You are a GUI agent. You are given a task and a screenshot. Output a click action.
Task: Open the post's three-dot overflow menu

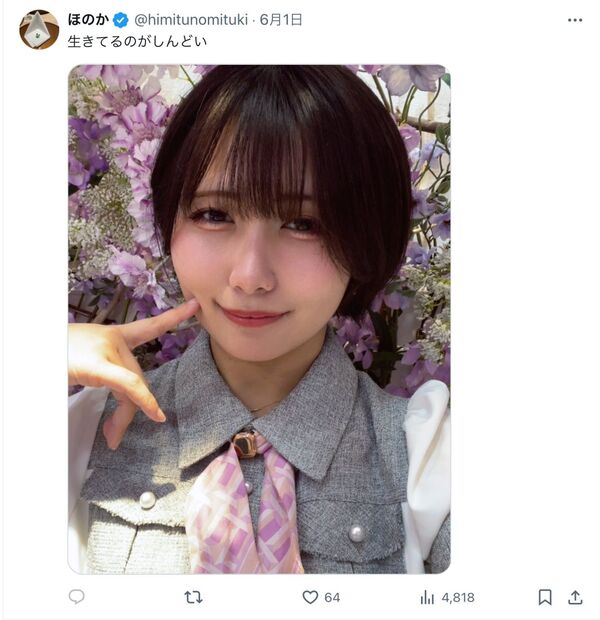(x=574, y=20)
